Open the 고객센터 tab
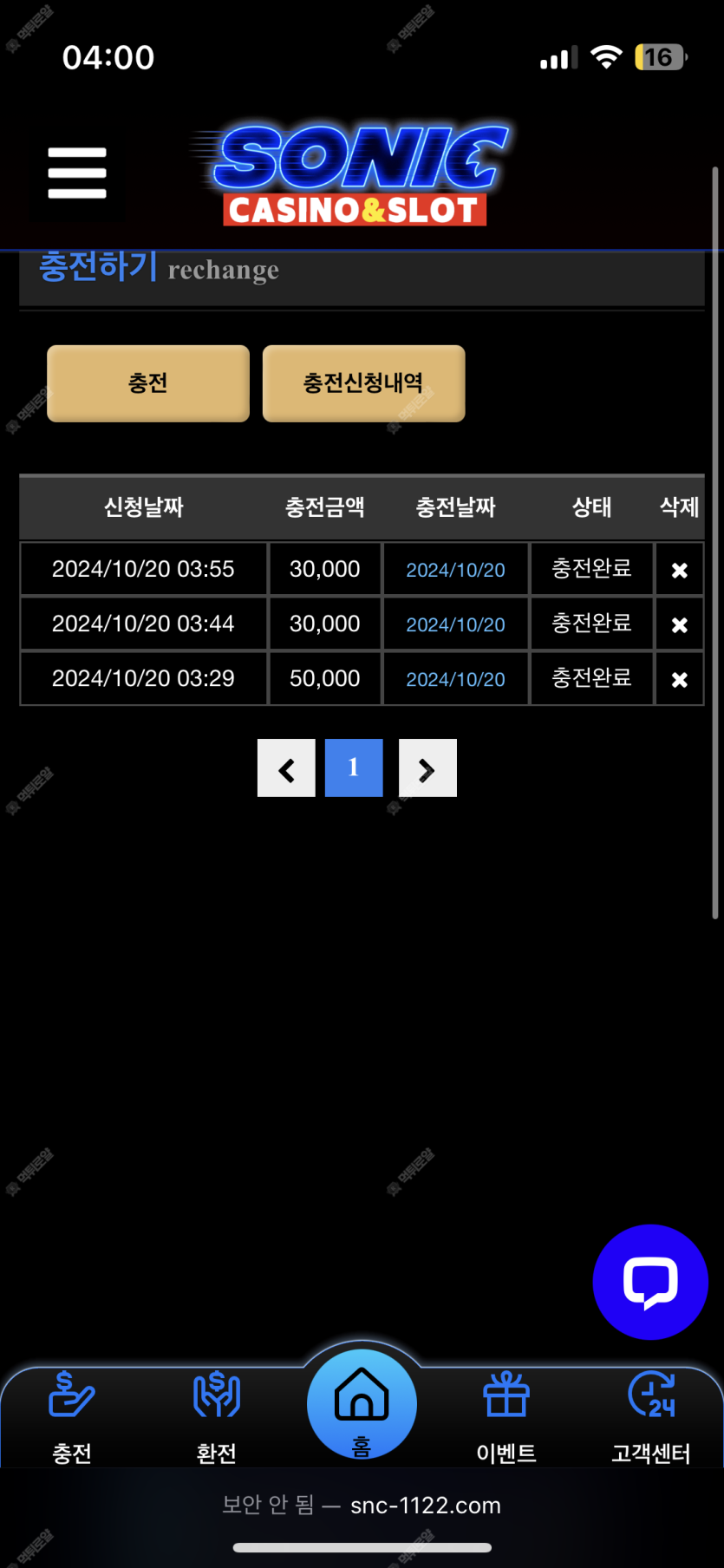 (x=651, y=1417)
